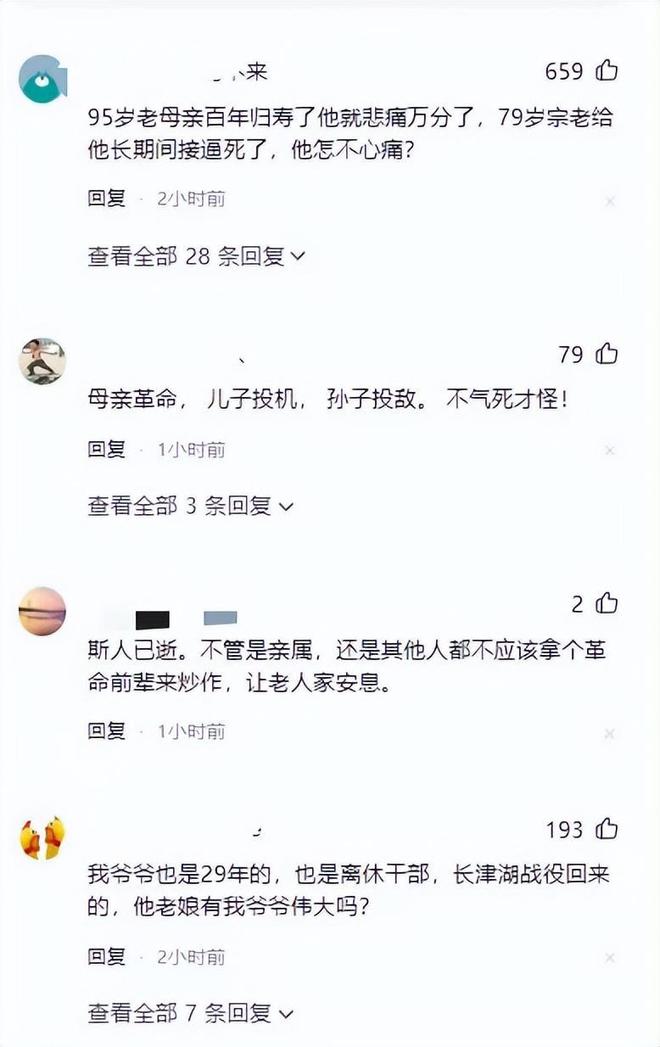Dismiss the 95岁老母亲 comment with its X

pyautogui.click(x=609, y=201)
